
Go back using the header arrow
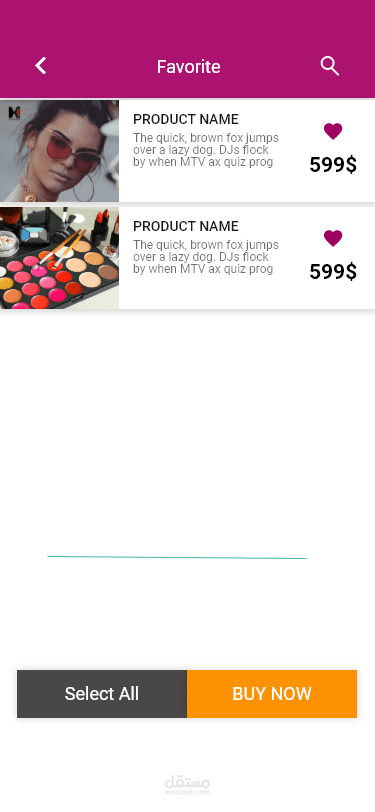point(40,66)
